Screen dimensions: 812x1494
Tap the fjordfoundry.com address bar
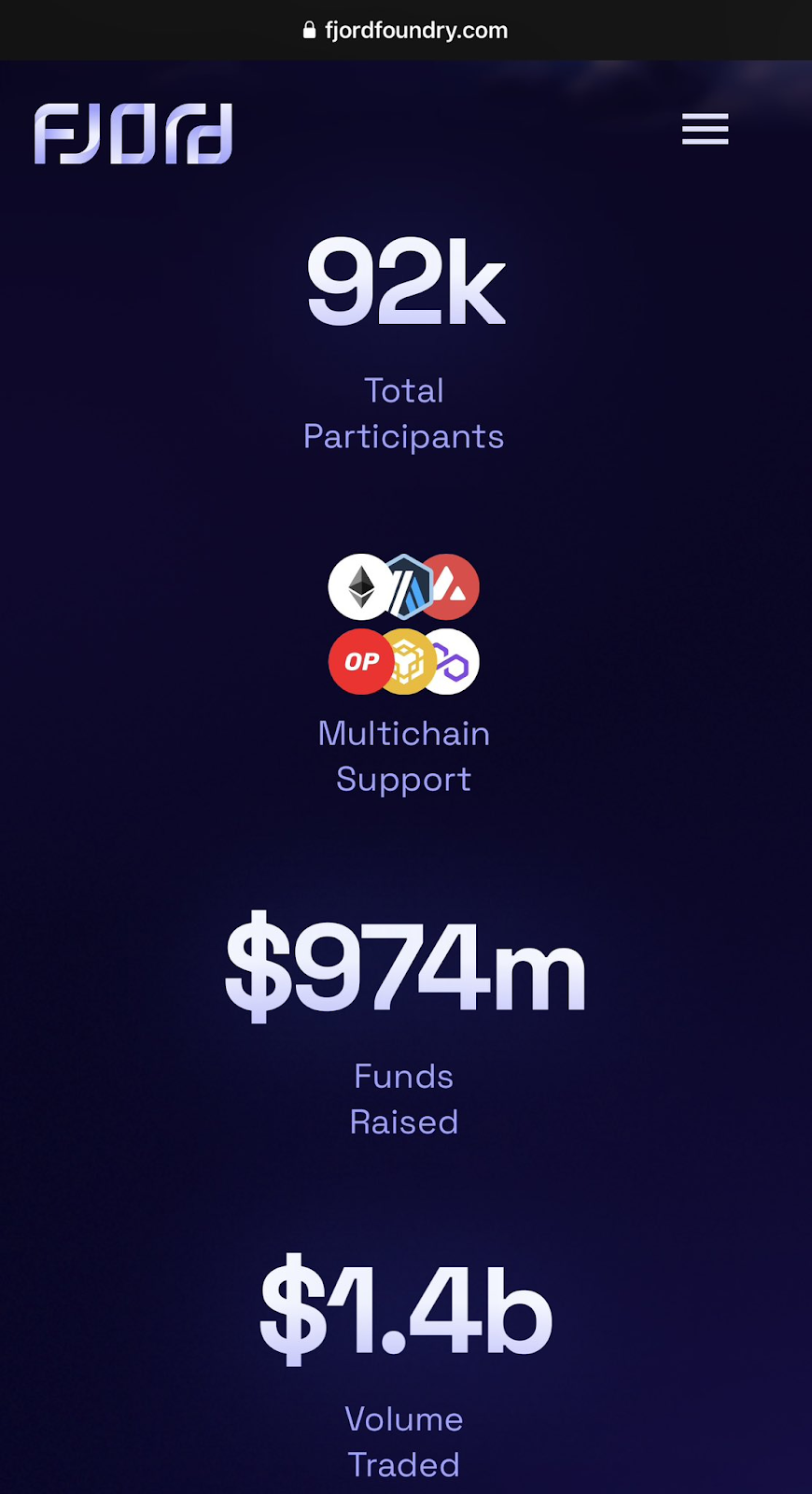[406, 30]
